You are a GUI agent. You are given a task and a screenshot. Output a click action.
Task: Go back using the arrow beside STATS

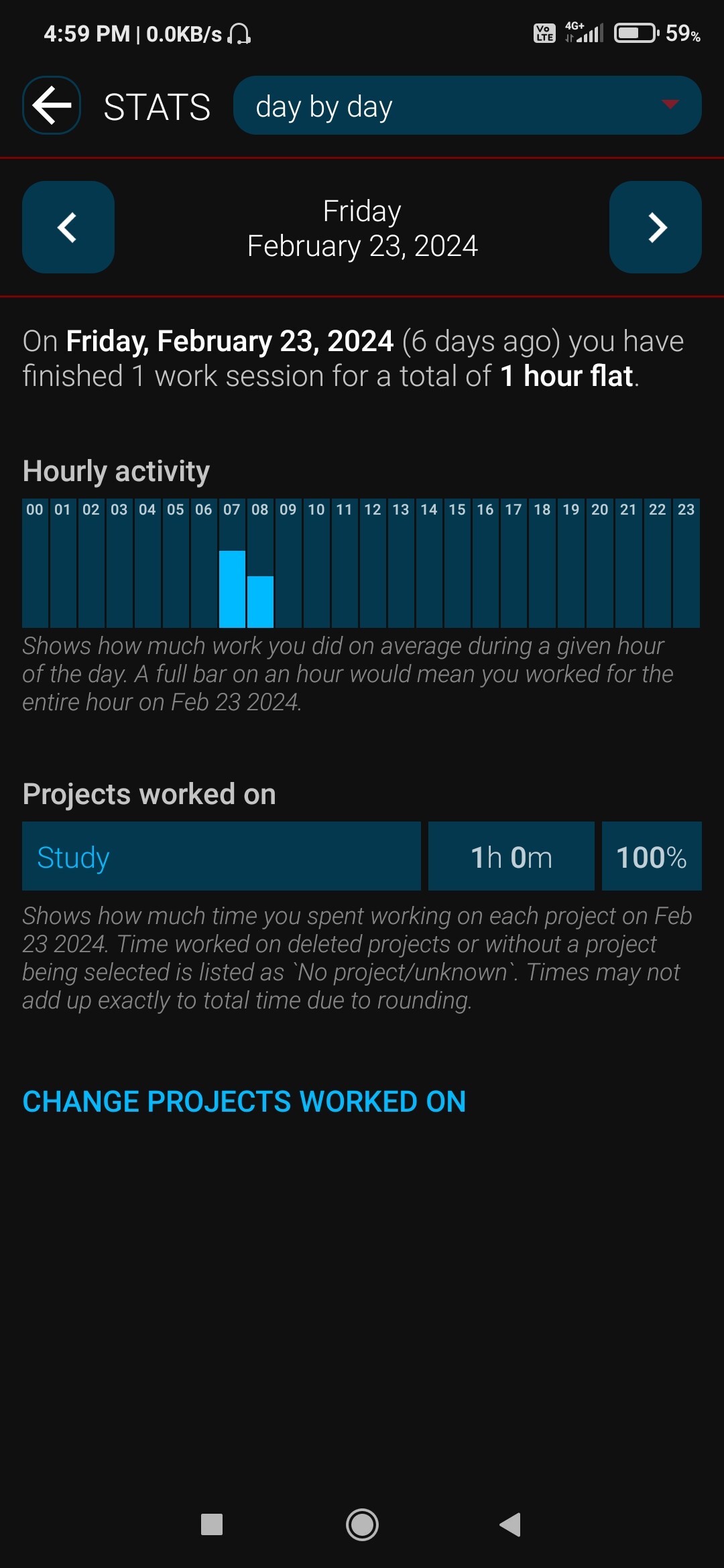[52, 105]
